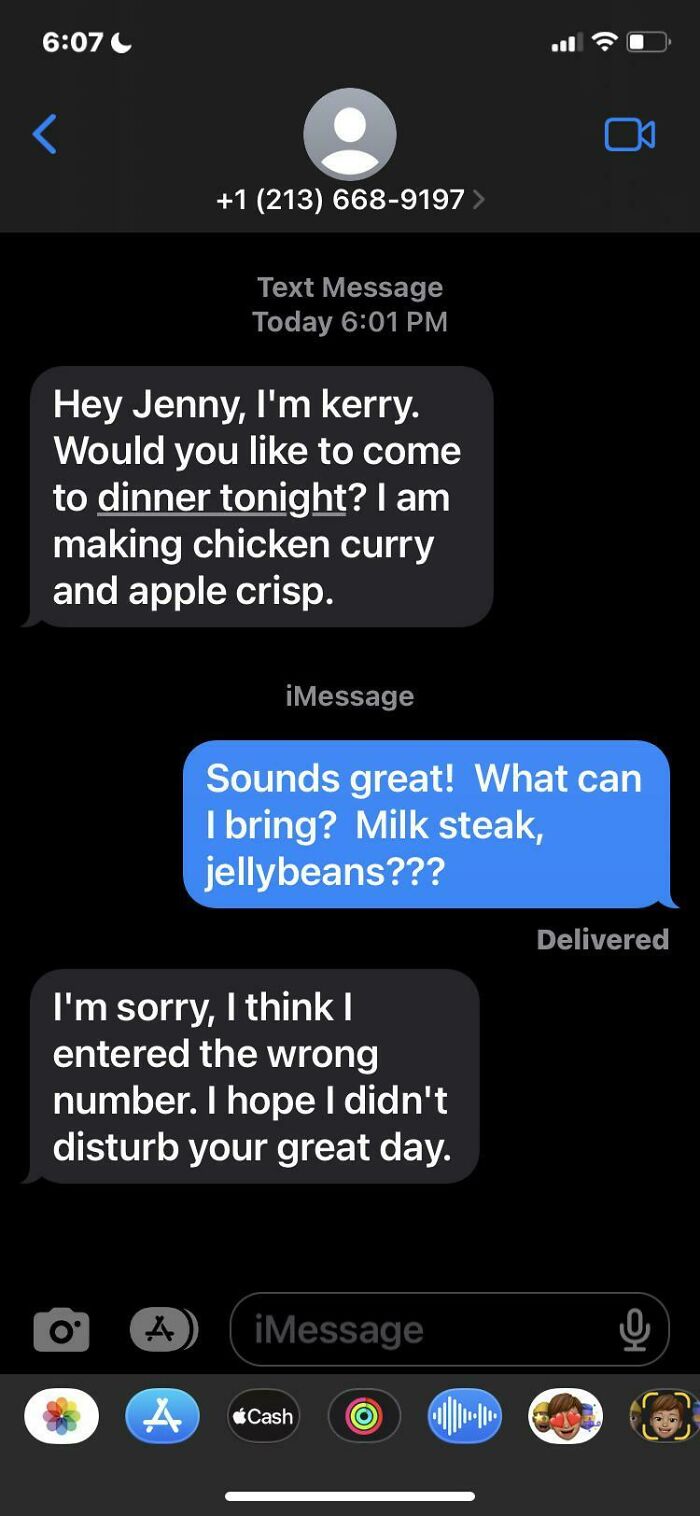The image size is (700, 1516).
Task: Open the App Store for iMessage
Action: 162,1416
